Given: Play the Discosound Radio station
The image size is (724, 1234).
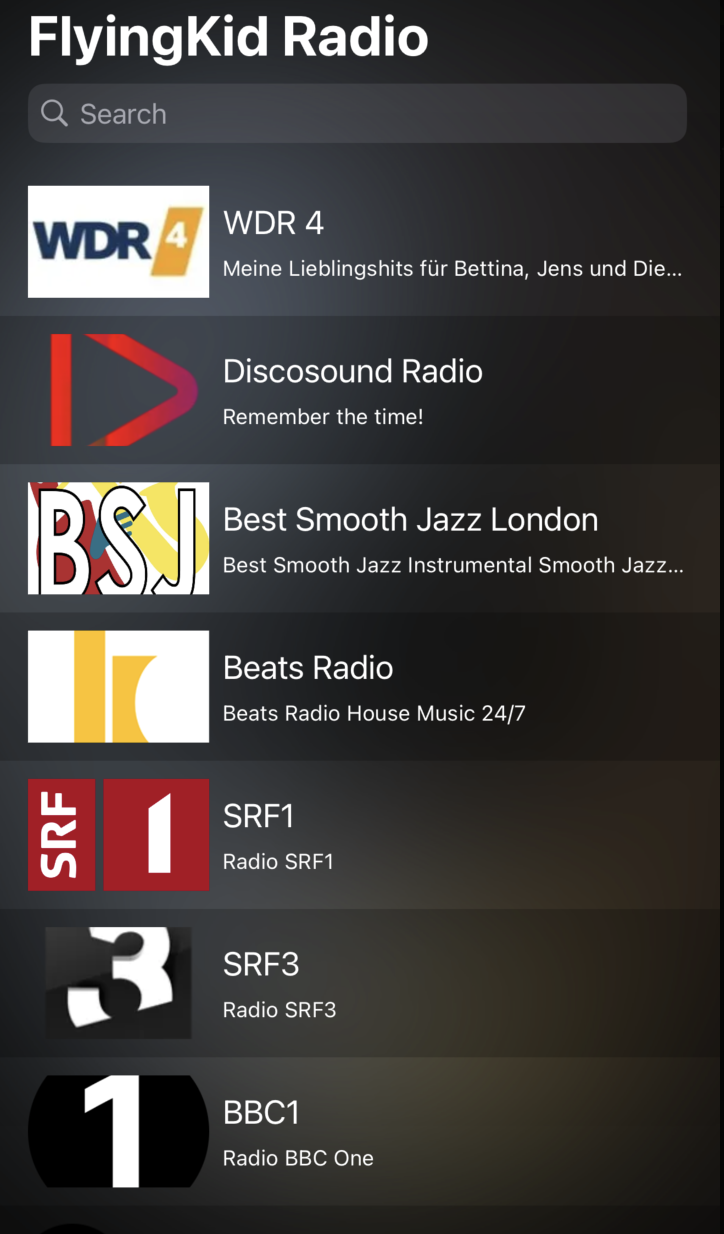Looking at the screenshot, I should 352,371.
